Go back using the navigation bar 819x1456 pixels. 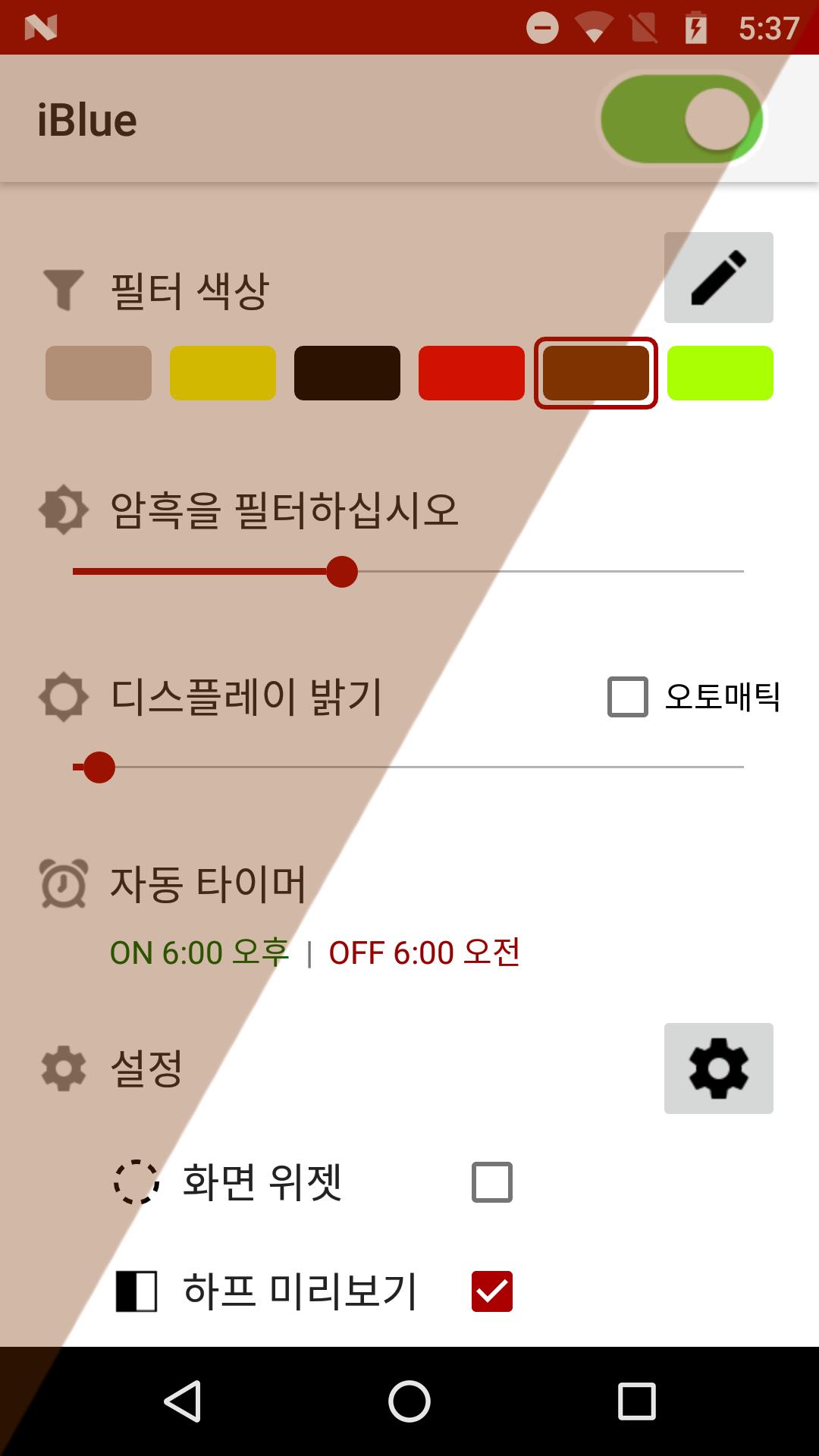click(x=183, y=1401)
